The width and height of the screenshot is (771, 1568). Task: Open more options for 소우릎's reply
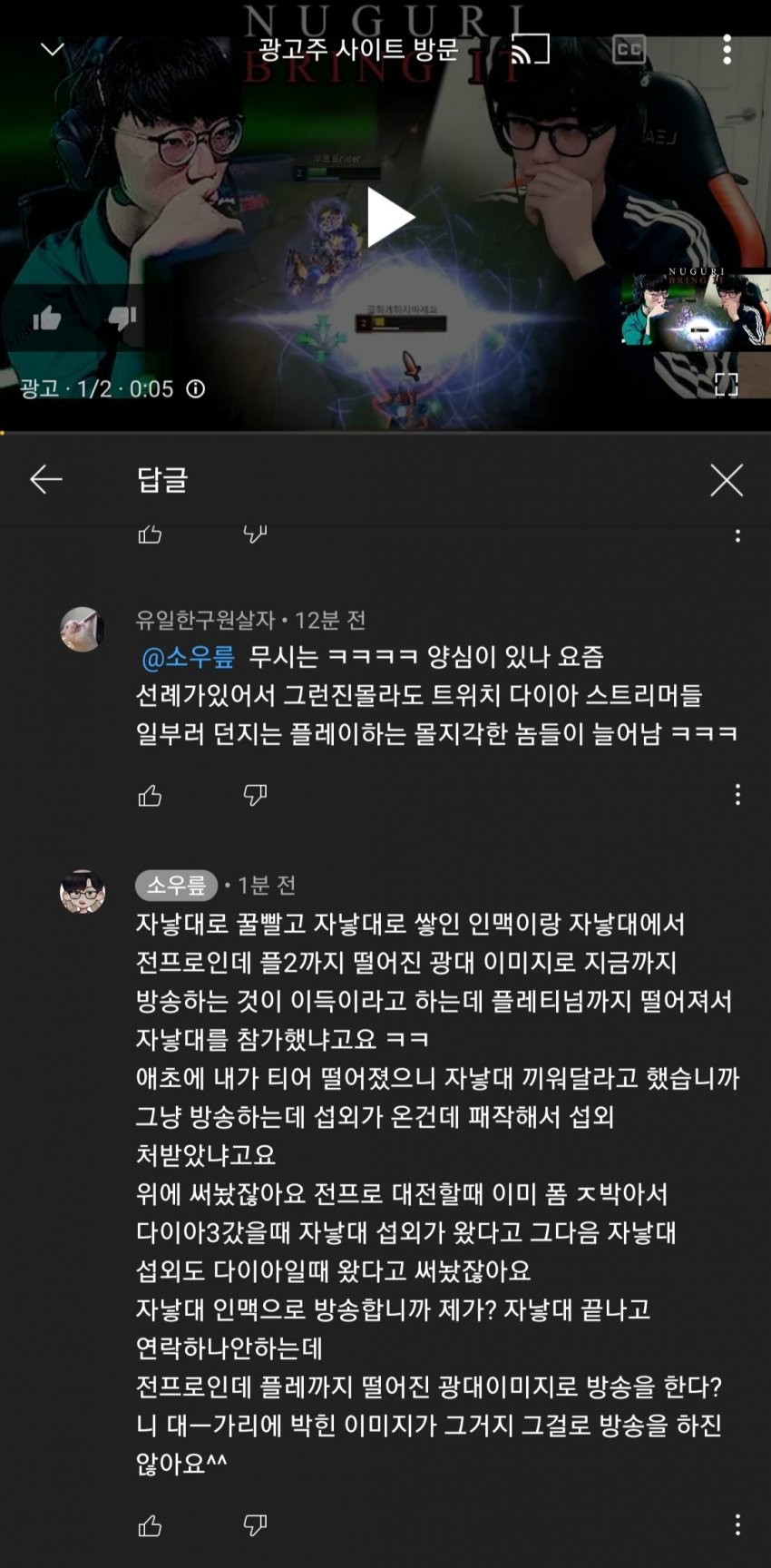(737, 1524)
